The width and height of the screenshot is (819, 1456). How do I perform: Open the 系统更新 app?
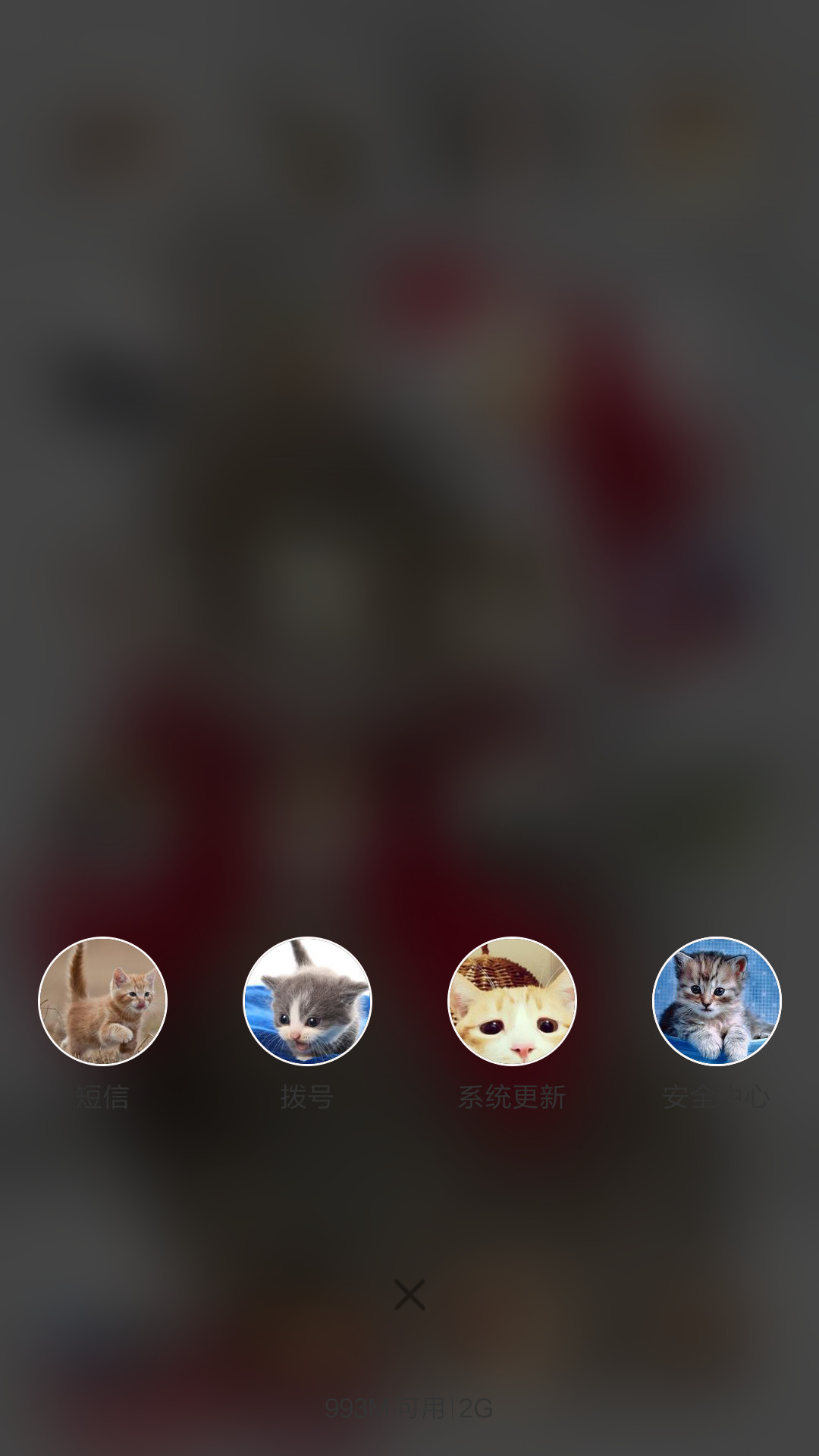(x=512, y=1001)
